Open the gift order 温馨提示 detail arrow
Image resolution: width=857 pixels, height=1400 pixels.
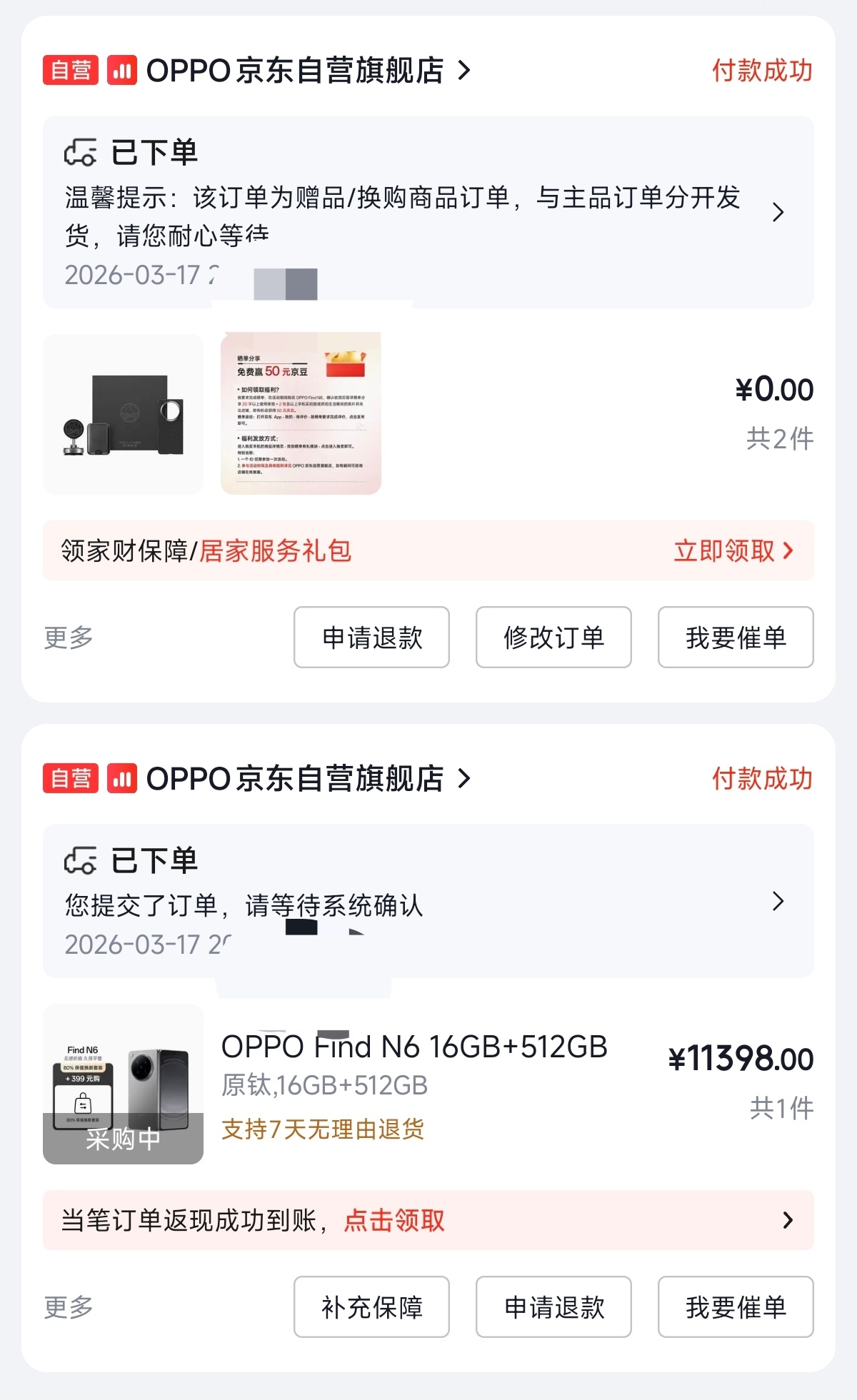point(778,213)
